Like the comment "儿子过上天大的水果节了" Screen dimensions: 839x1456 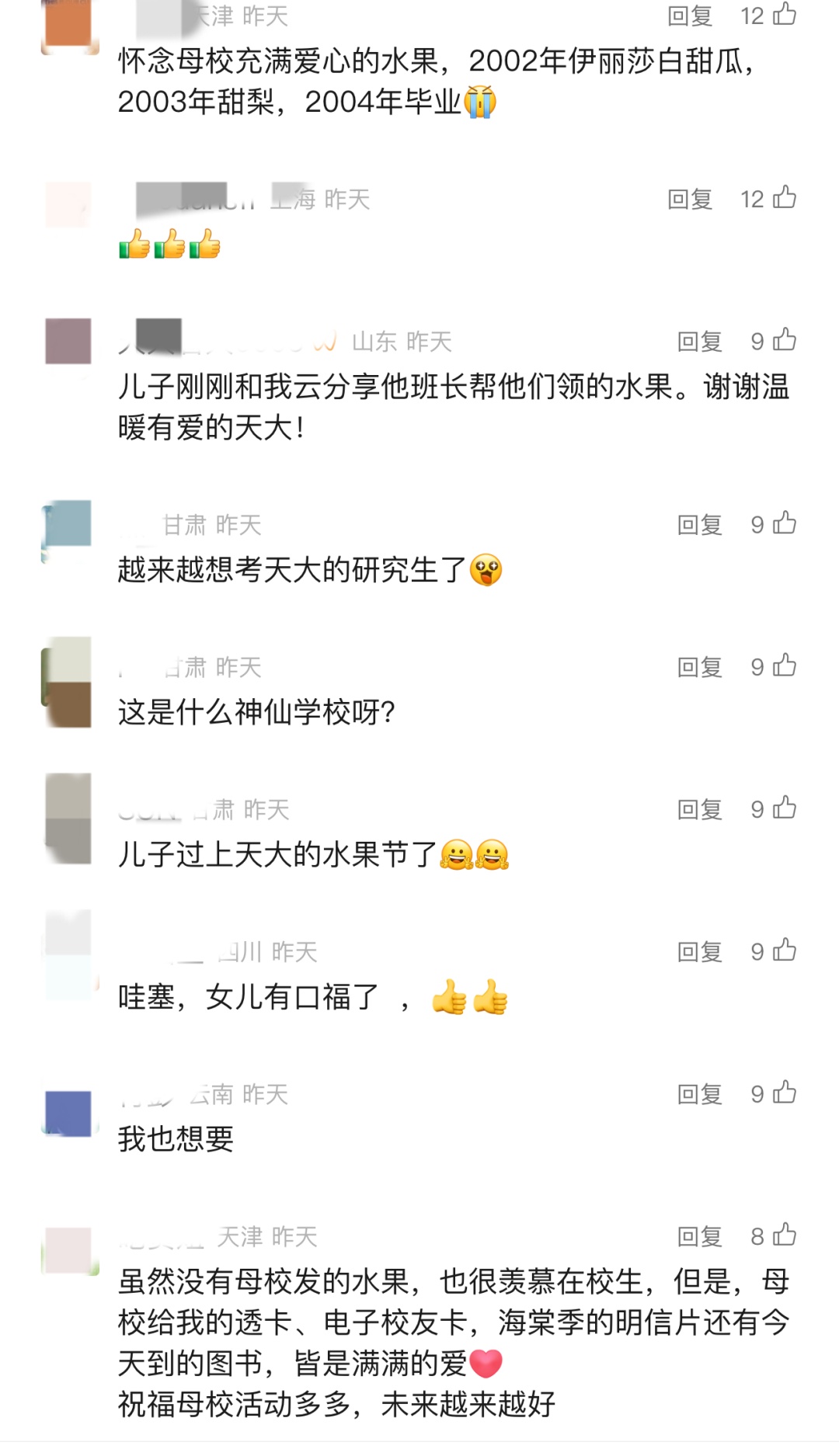[x=783, y=808]
